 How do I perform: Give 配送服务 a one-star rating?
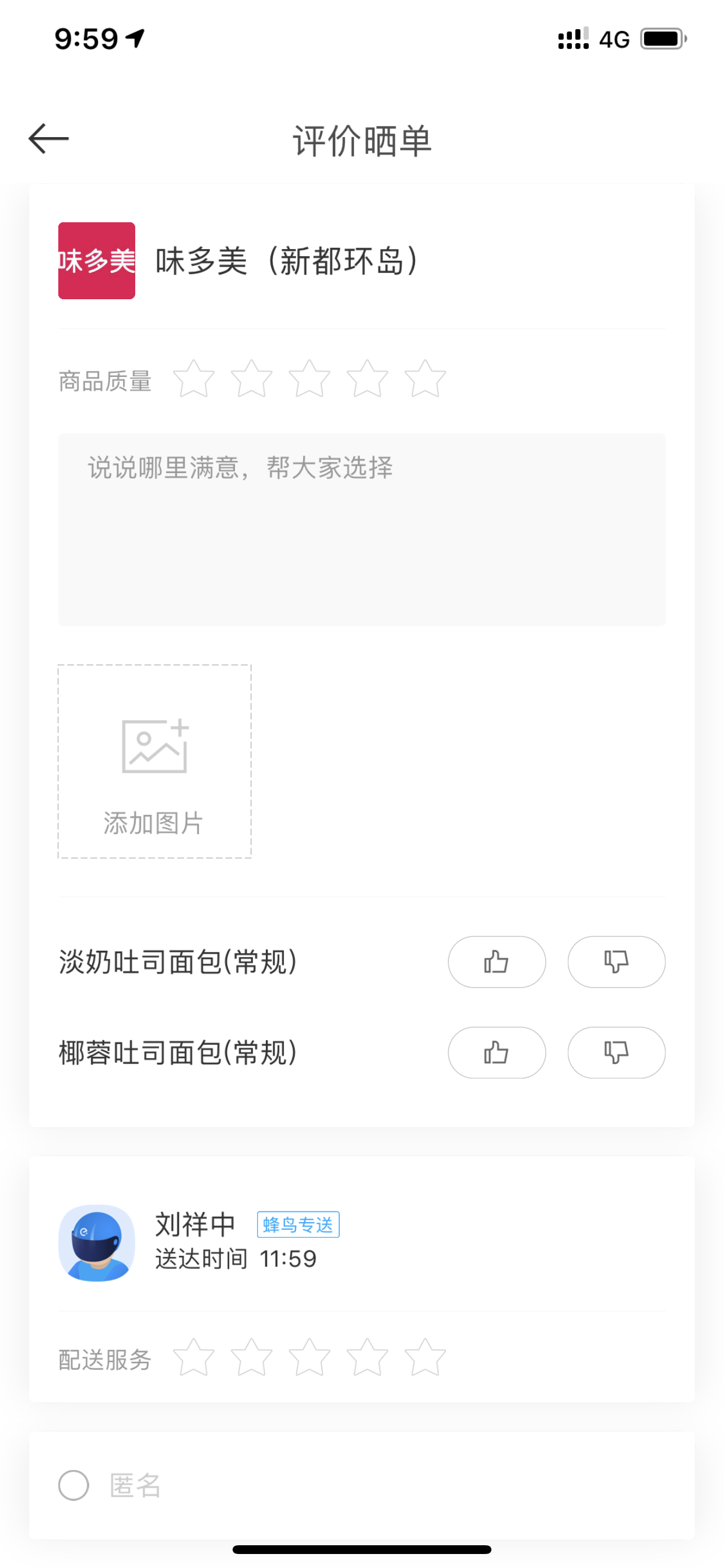click(194, 1357)
